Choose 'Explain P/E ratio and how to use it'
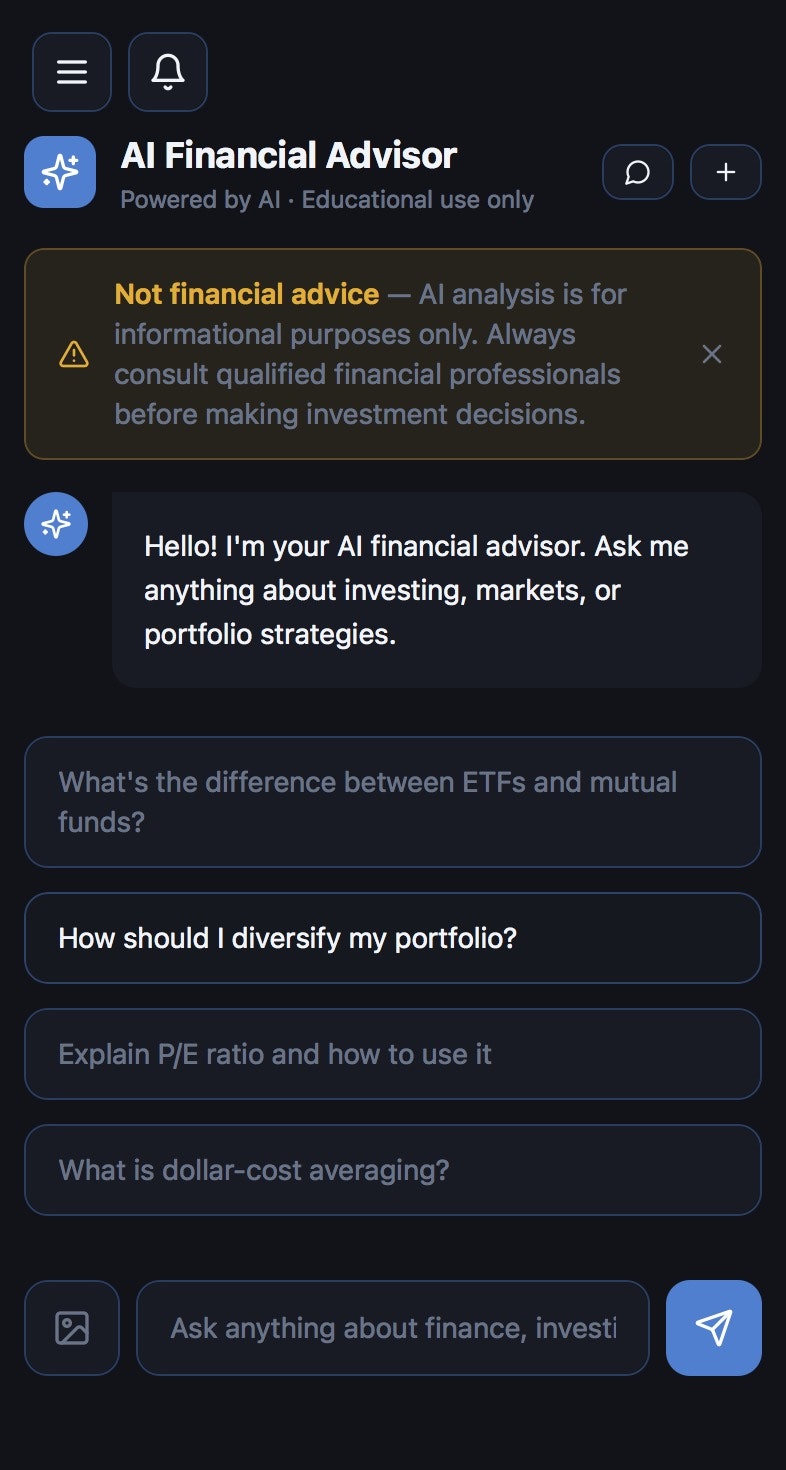 393,1054
